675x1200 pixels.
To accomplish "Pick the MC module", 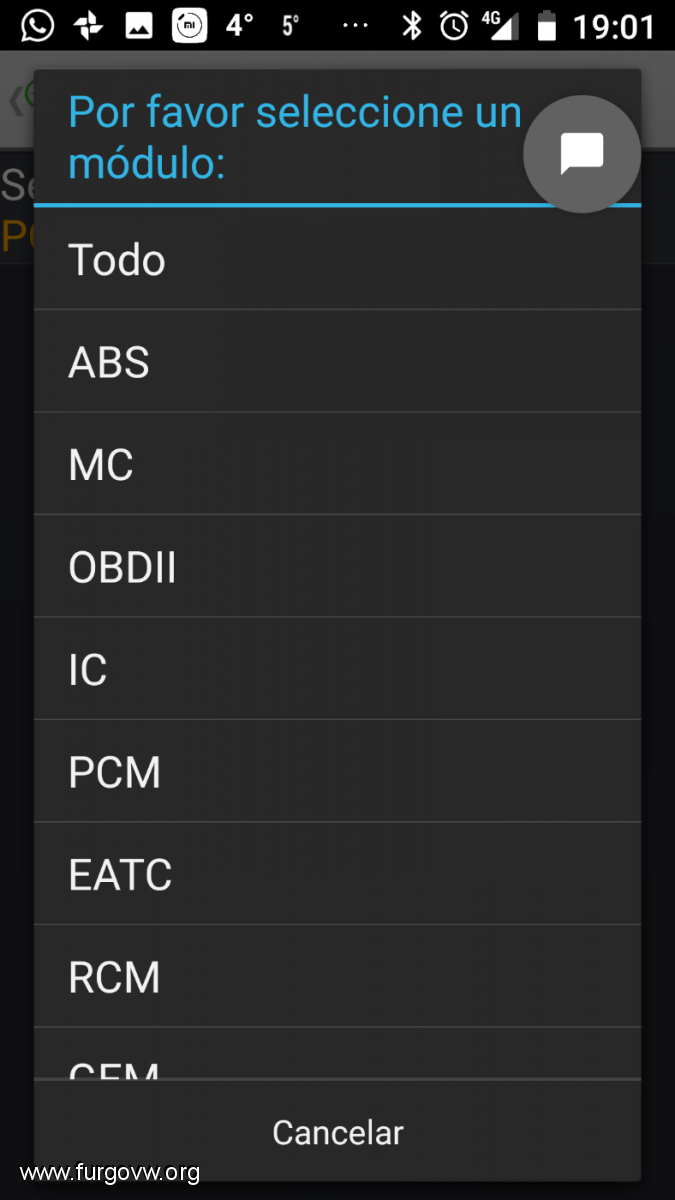I will click(337, 464).
